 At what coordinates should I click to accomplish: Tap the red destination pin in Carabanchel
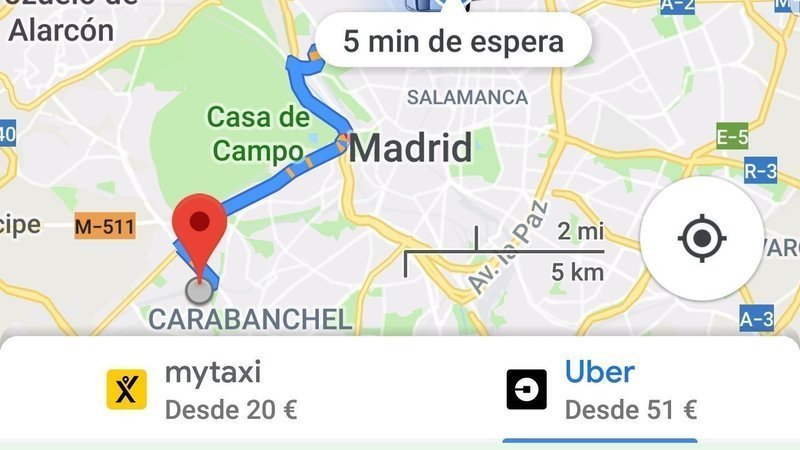point(199,226)
